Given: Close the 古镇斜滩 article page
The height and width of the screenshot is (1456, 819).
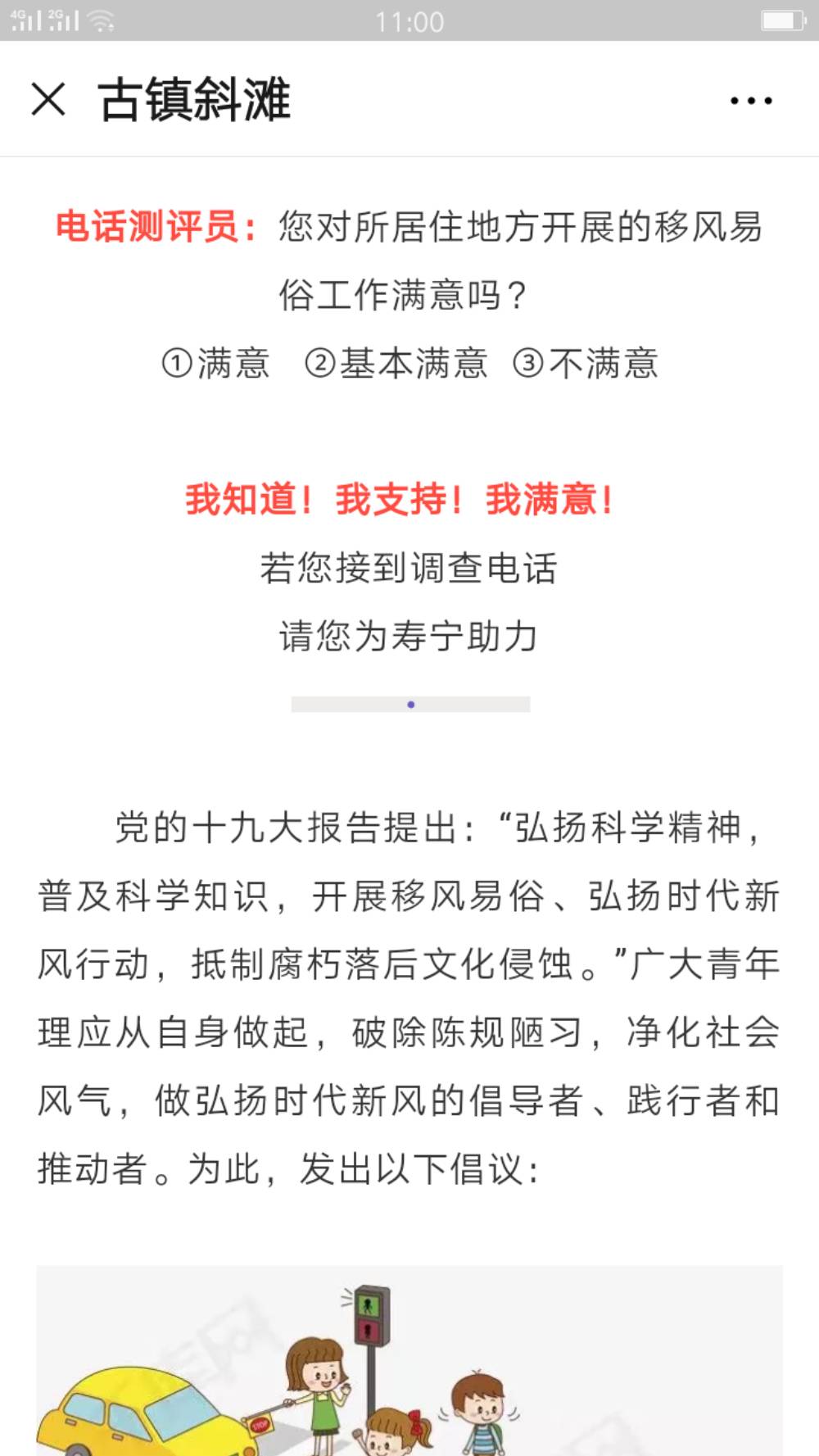Looking at the screenshot, I should (x=48, y=100).
